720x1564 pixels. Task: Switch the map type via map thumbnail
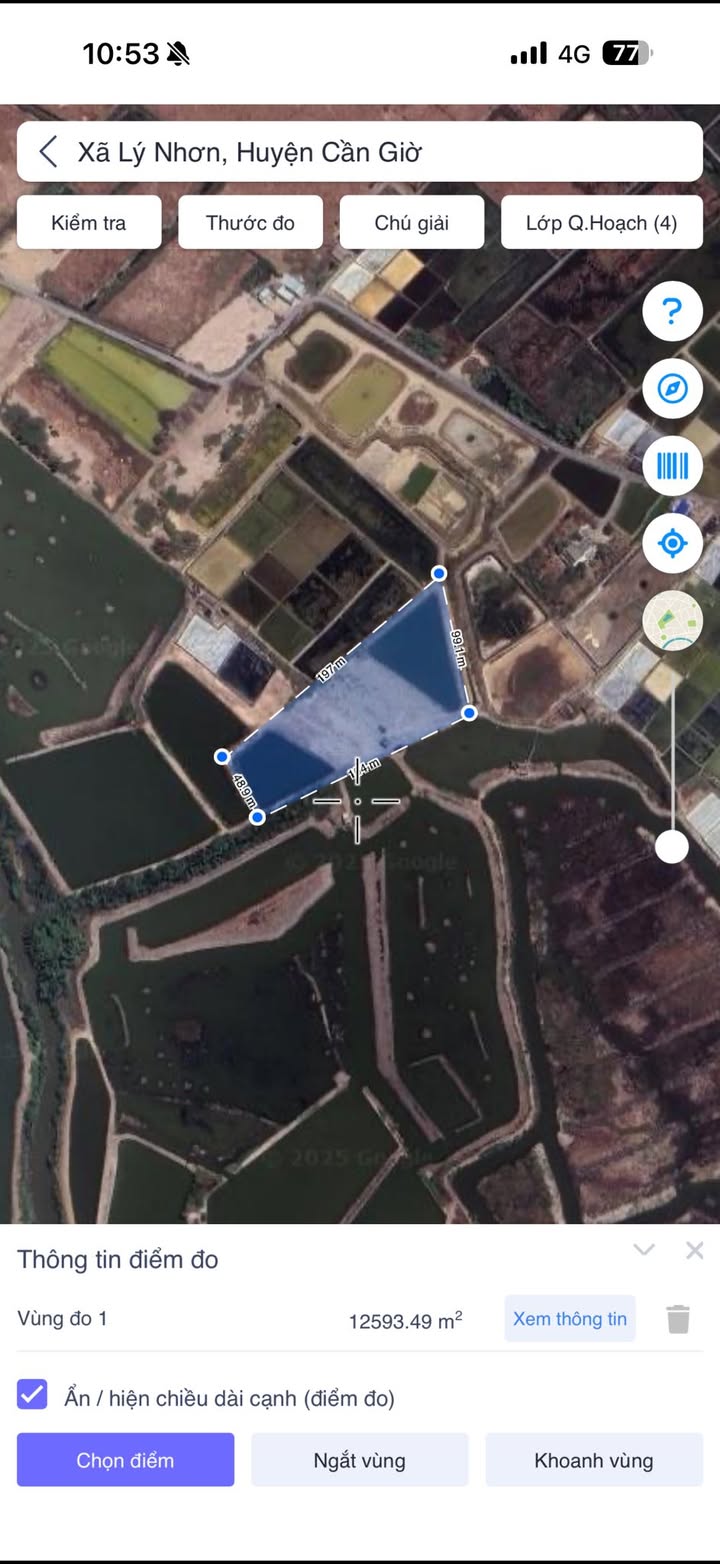672,620
